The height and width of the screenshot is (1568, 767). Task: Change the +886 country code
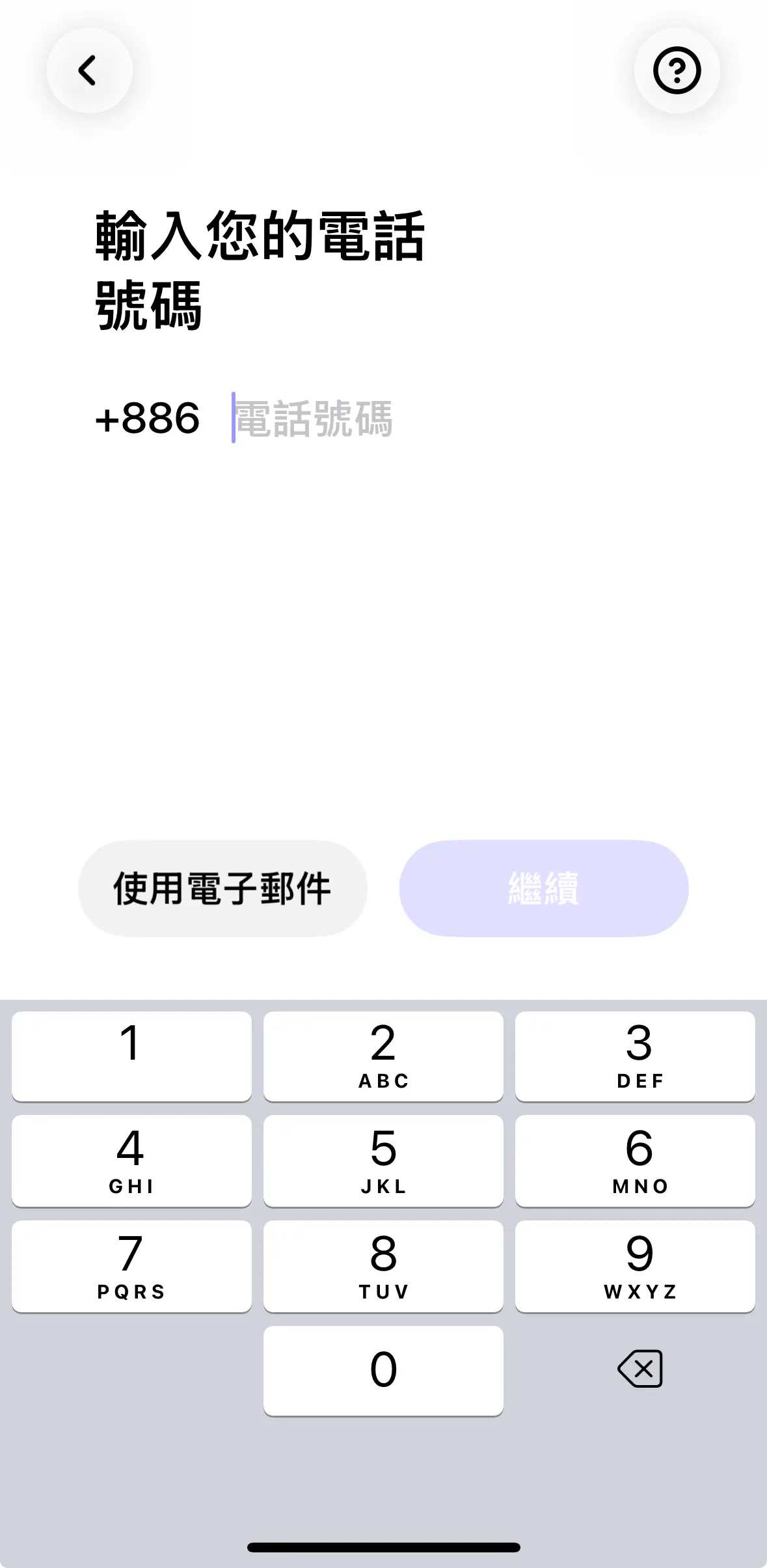[148, 418]
